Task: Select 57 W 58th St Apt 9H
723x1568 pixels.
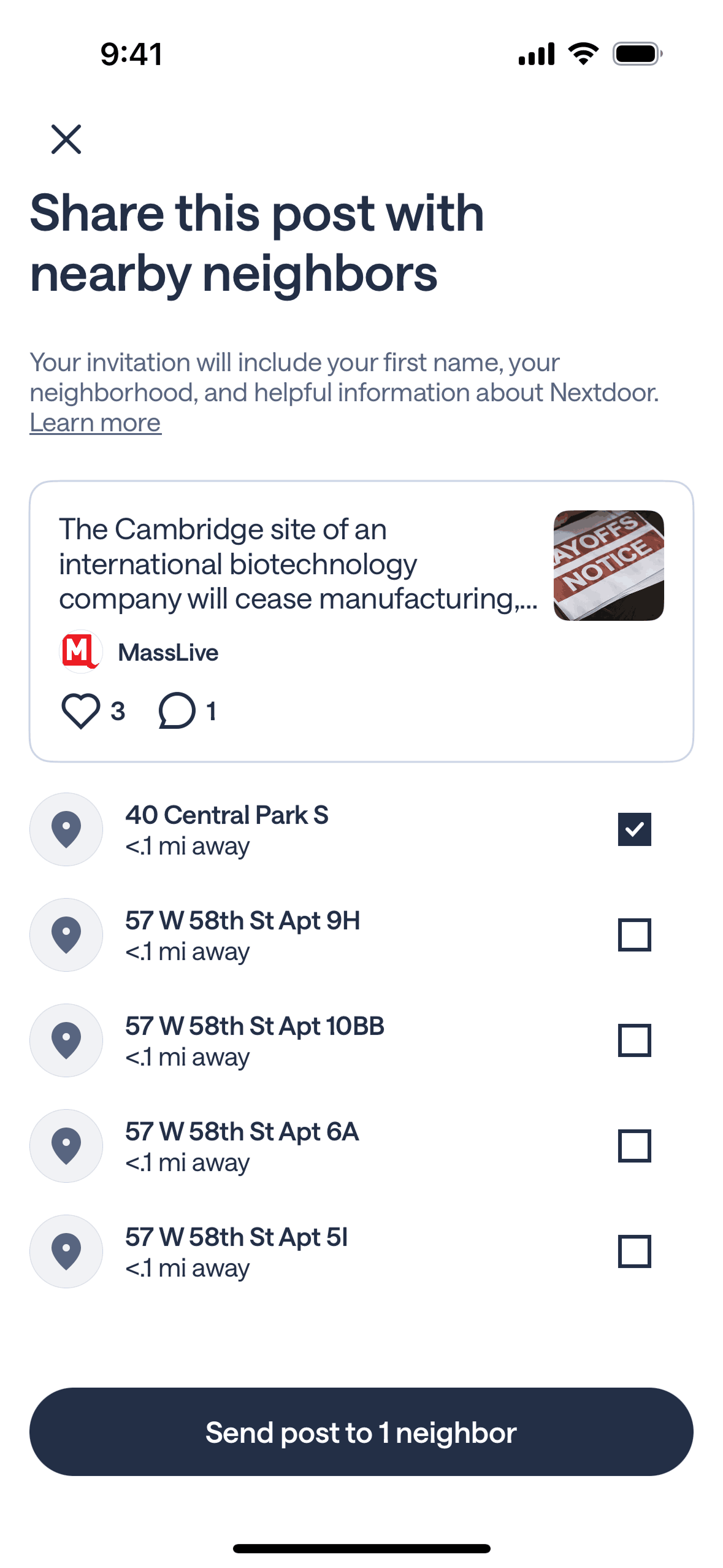Action: (634, 935)
